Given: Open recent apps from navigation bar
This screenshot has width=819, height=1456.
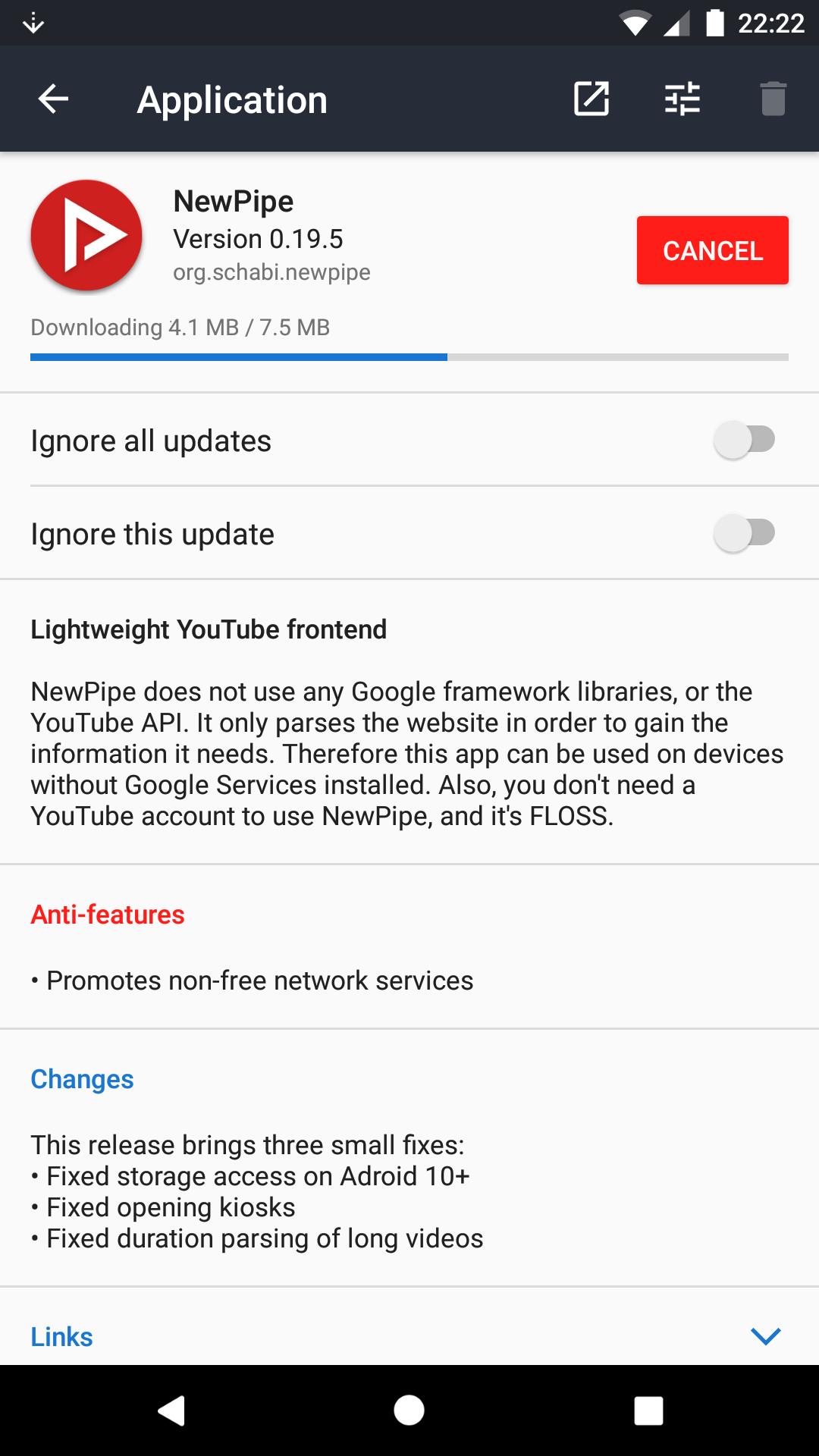Looking at the screenshot, I should (x=648, y=1410).
